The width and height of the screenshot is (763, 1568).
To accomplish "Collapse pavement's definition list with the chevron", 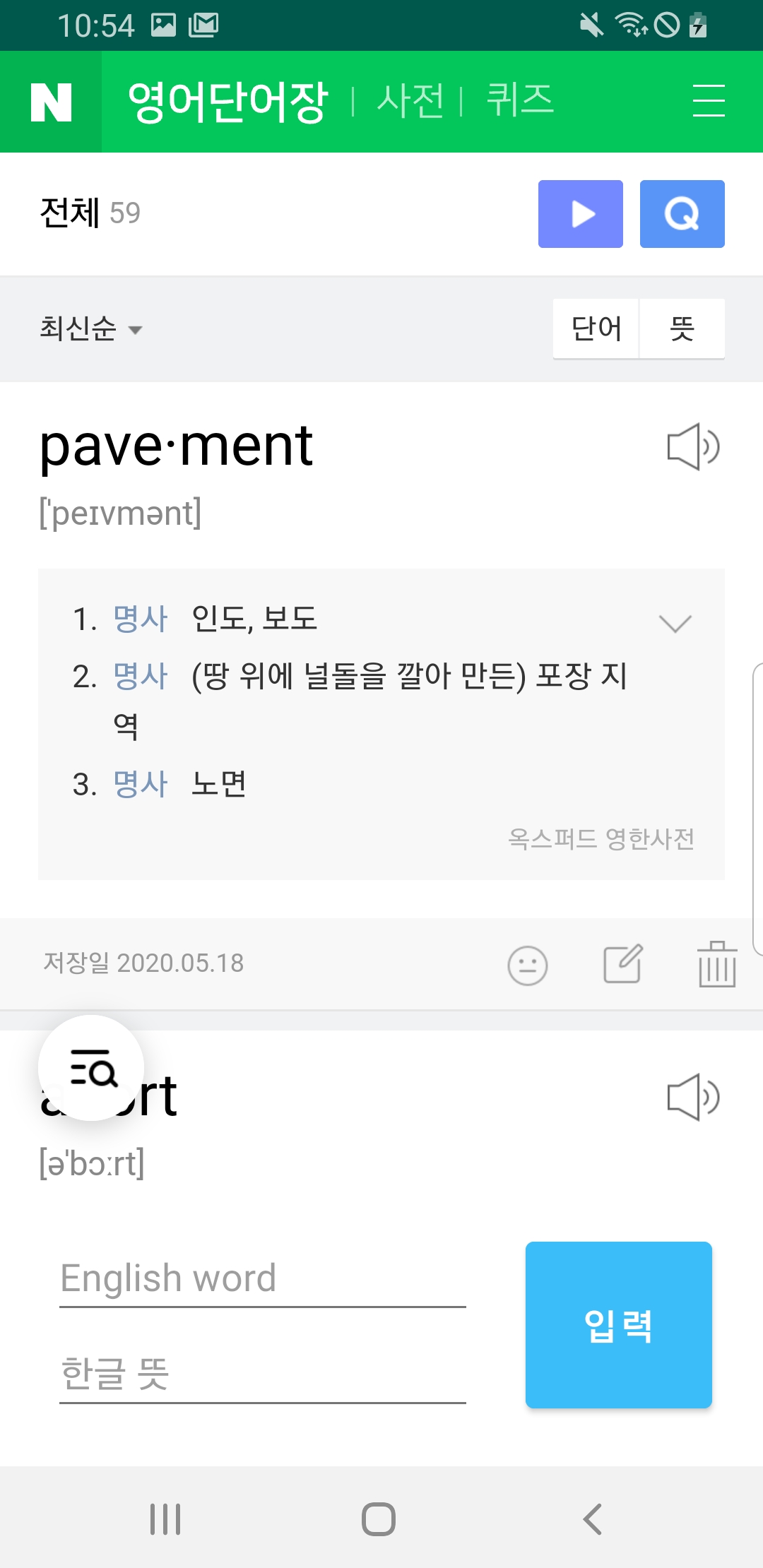I will click(x=677, y=622).
